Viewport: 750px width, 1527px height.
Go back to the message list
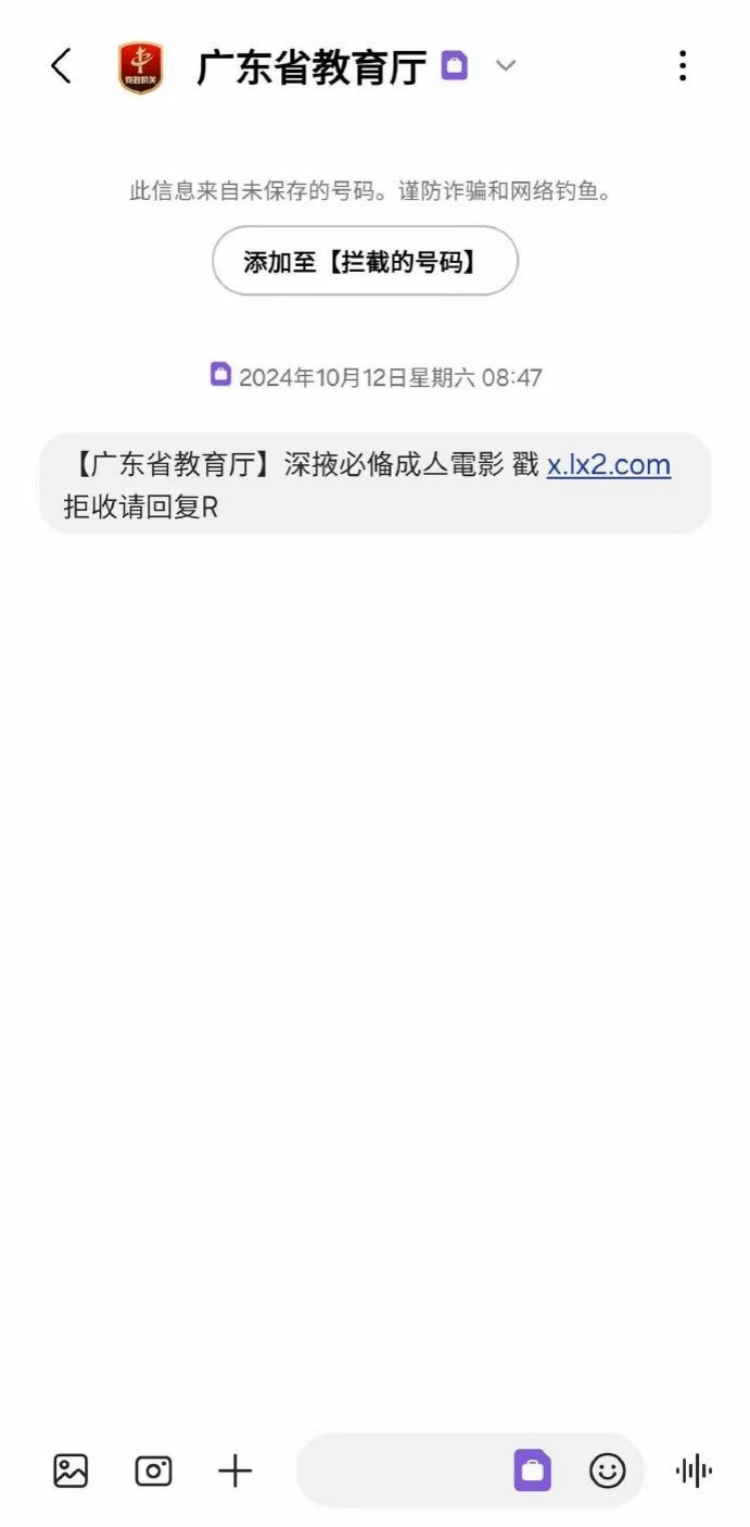click(x=61, y=67)
